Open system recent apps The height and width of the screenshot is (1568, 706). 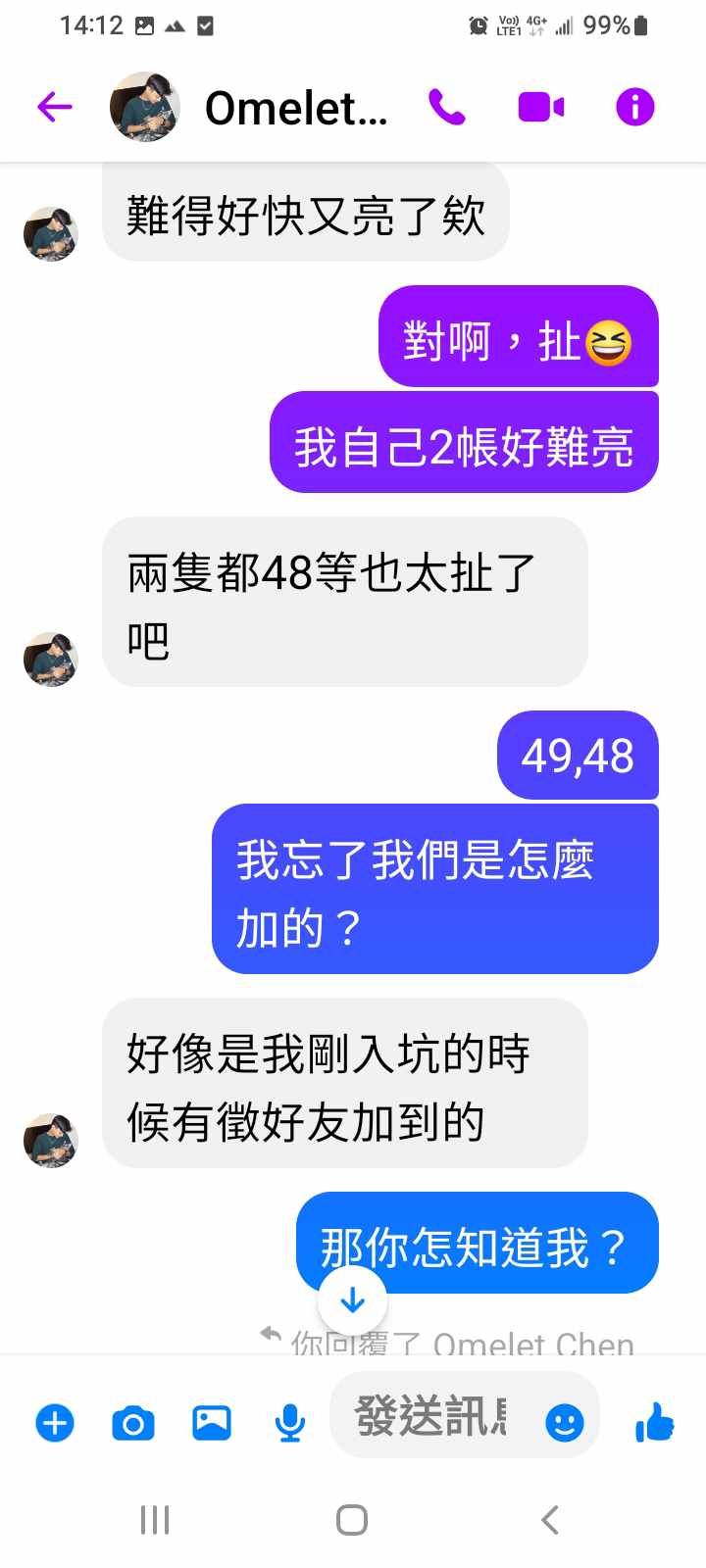(x=155, y=1520)
